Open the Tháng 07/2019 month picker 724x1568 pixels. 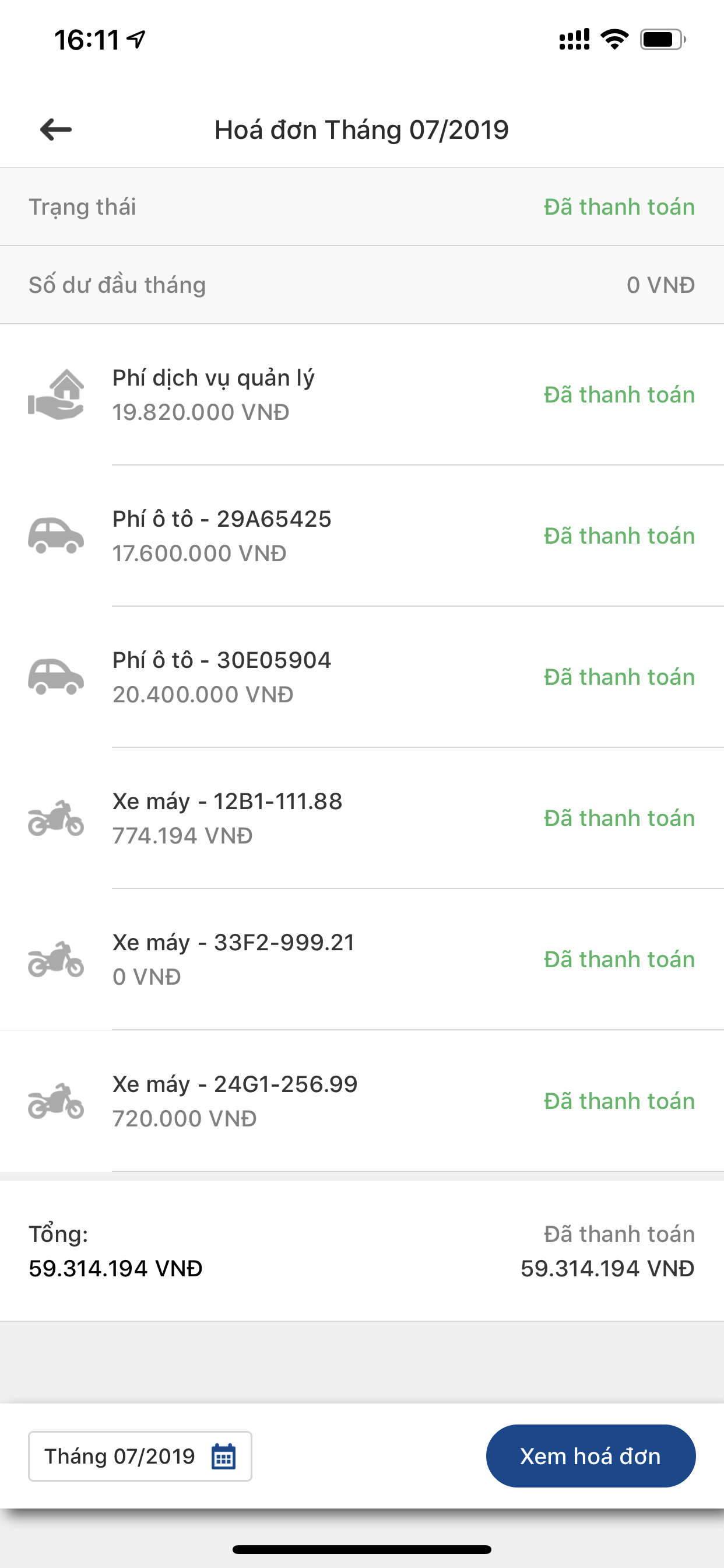pyautogui.click(x=140, y=1456)
